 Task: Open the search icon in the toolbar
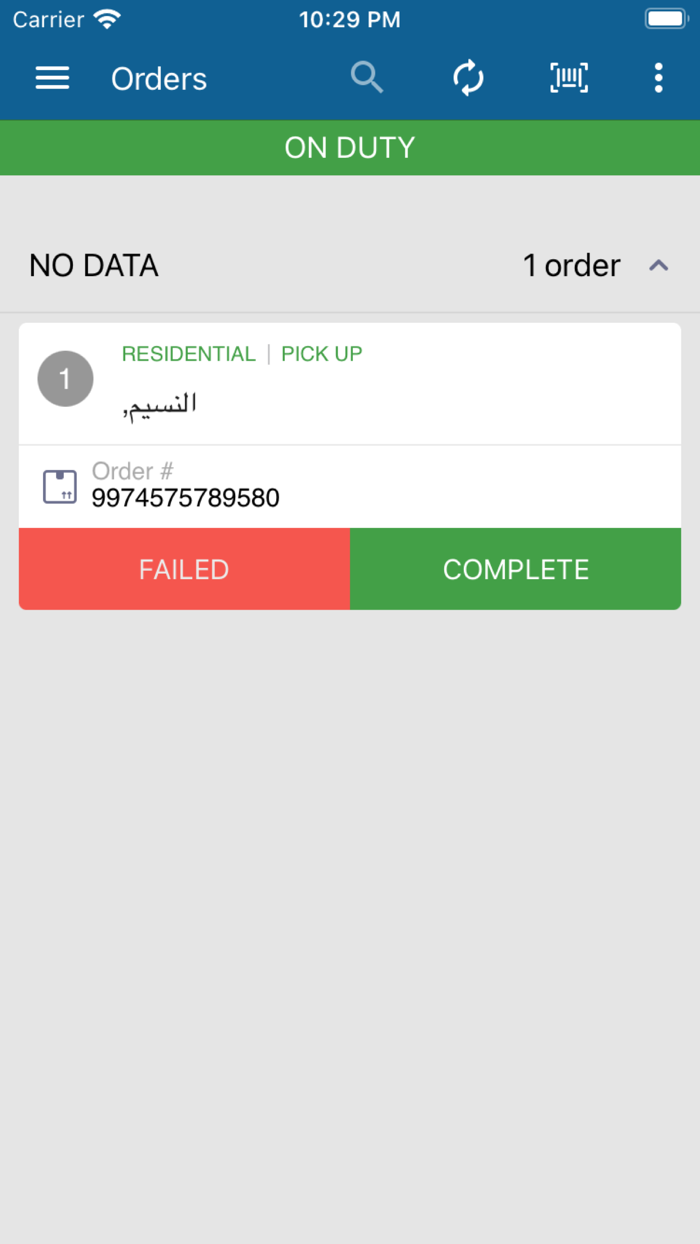tap(367, 78)
